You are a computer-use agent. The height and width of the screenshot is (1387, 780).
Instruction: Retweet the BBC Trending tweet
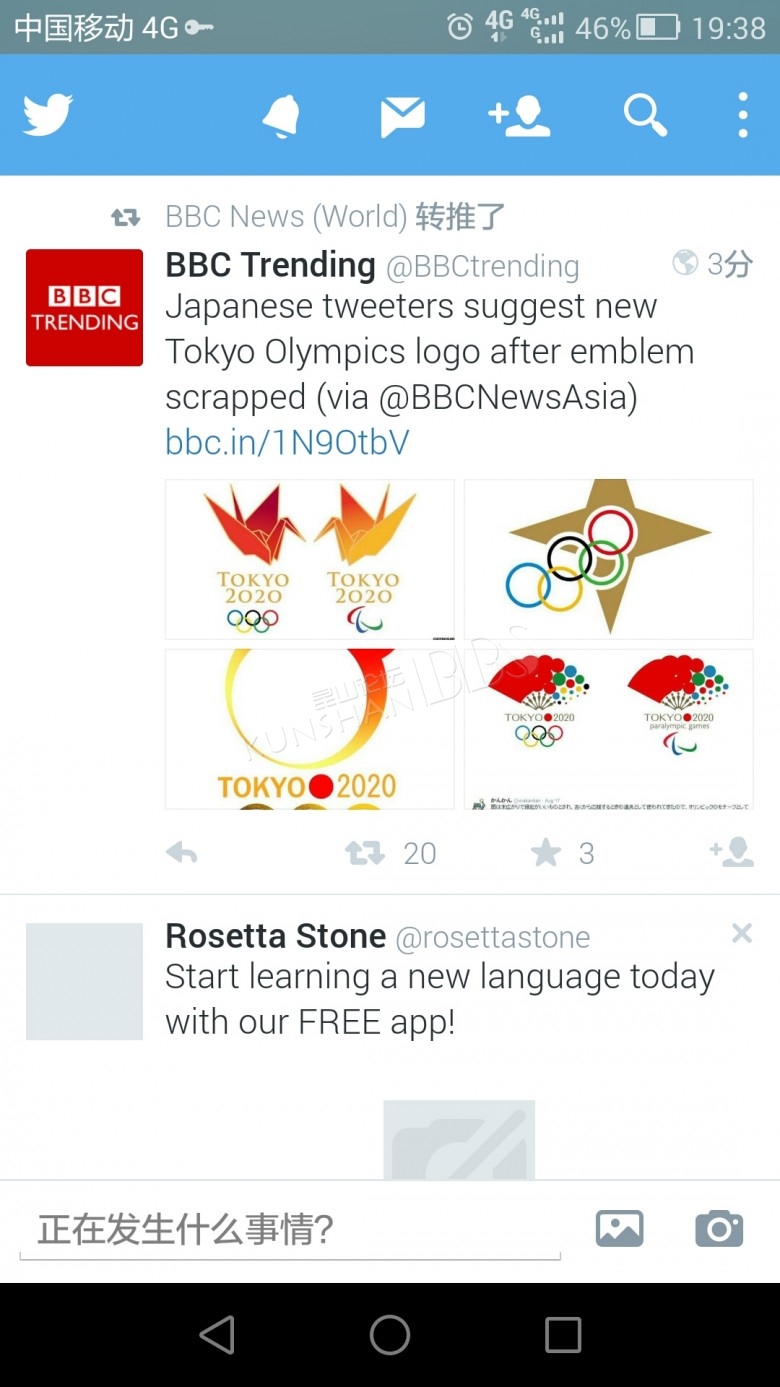(x=365, y=853)
